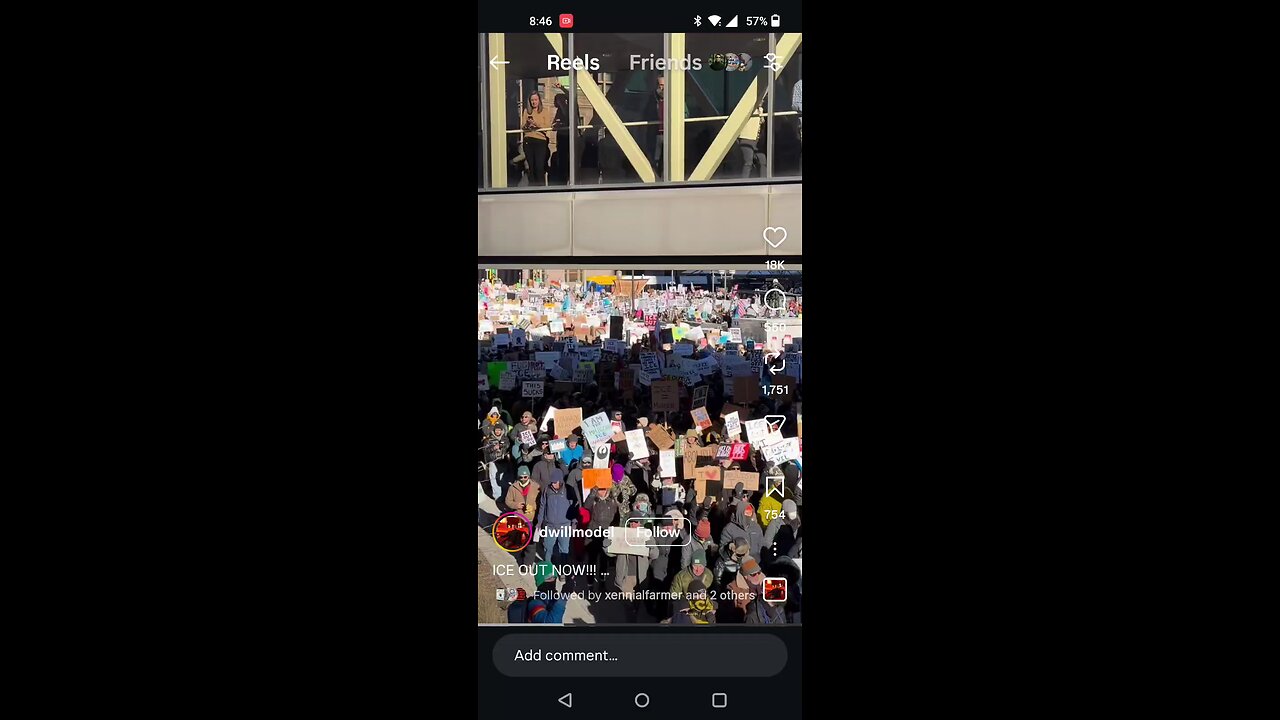Open the three-dot more options menu
The image size is (1280, 720).
775,549
